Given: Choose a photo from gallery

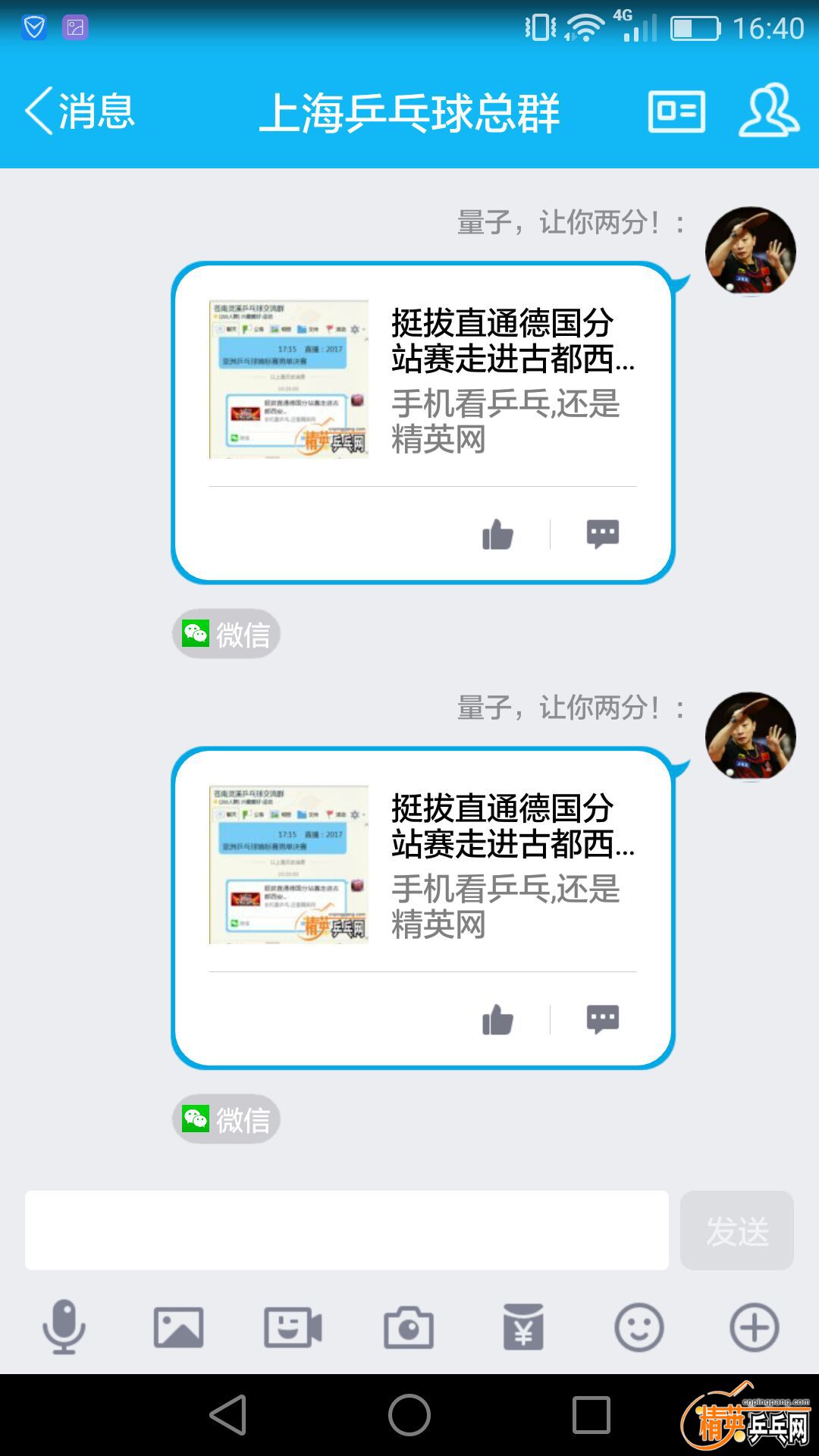Looking at the screenshot, I should [x=178, y=1327].
